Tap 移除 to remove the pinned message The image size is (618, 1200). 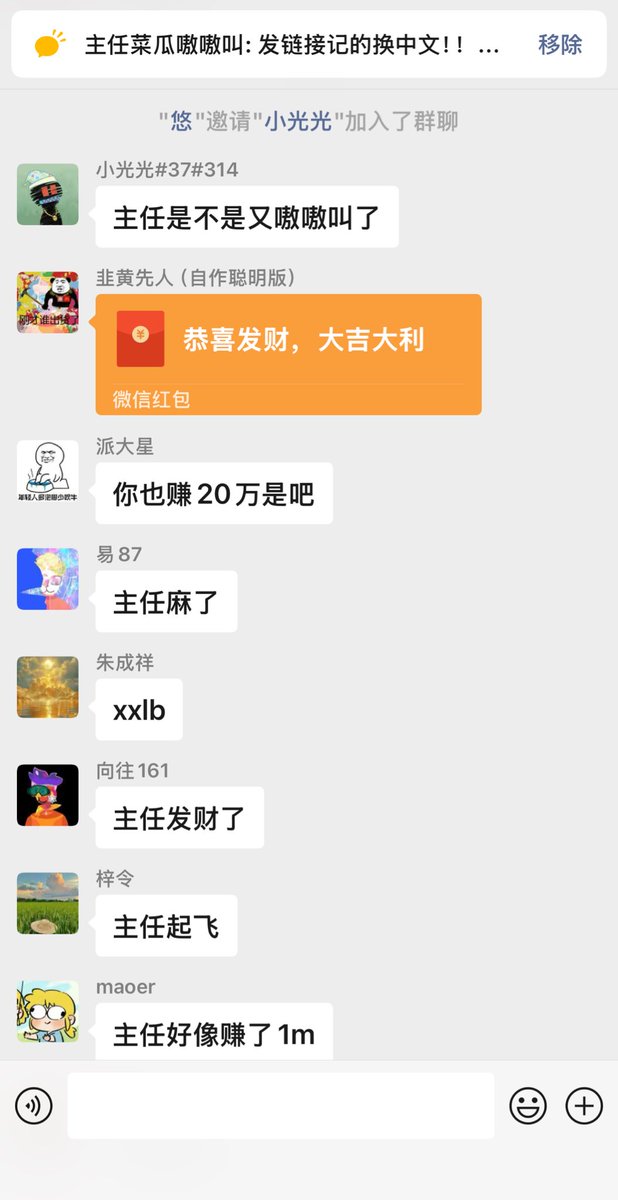[559, 44]
